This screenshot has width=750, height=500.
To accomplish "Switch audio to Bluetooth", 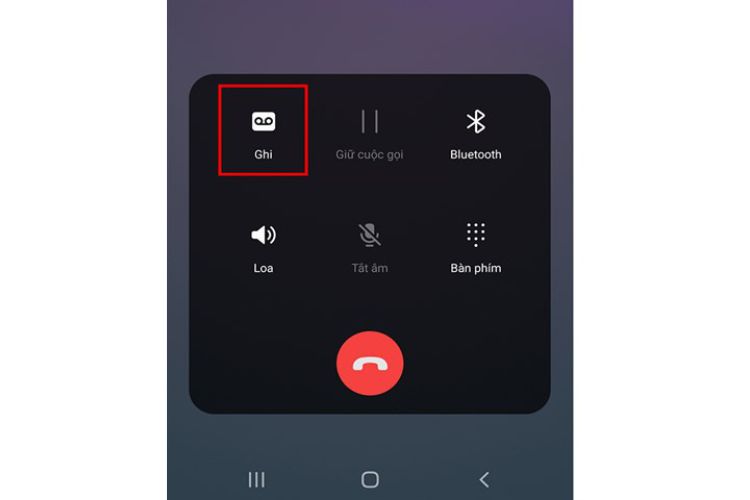I will [475, 132].
